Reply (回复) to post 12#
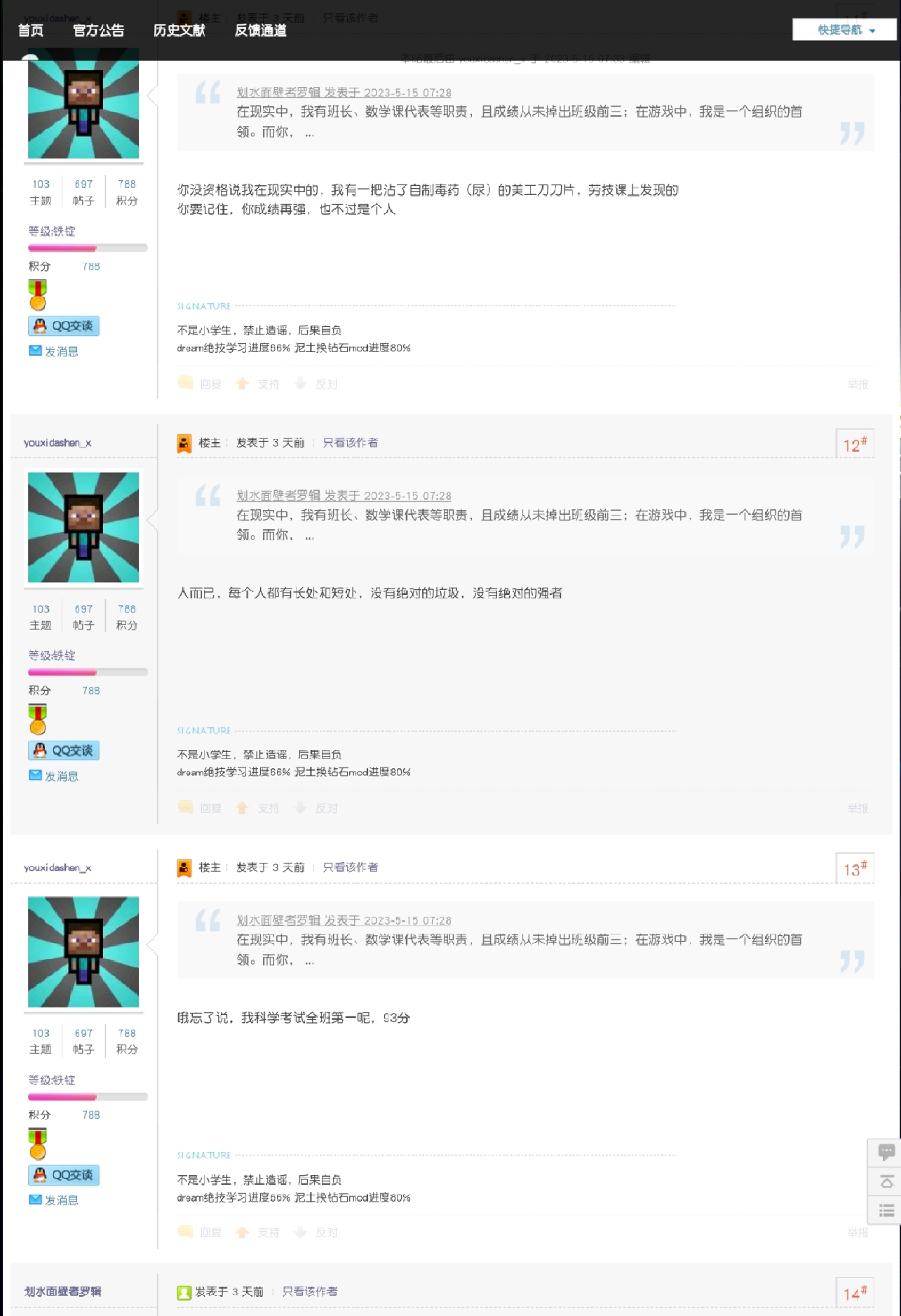Image resolution: width=901 pixels, height=1316 pixels. (201, 808)
